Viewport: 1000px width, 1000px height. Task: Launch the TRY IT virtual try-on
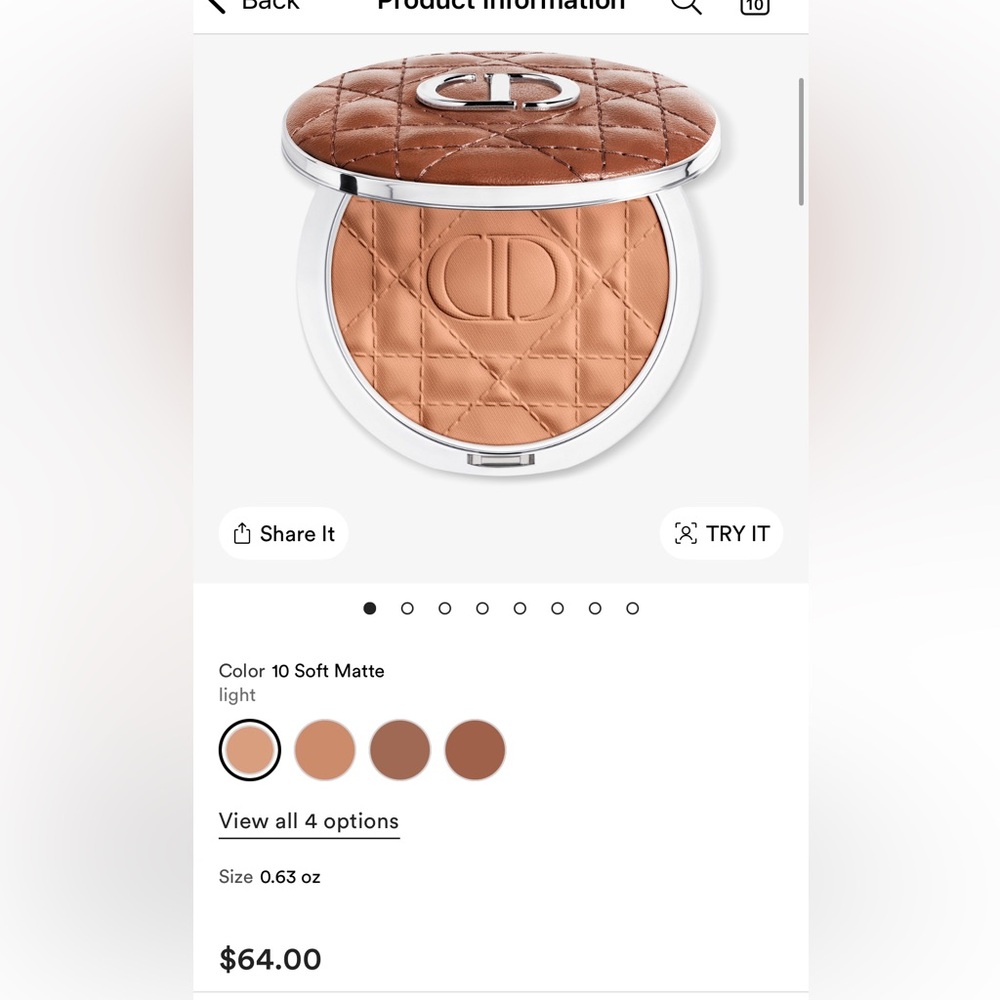pos(721,534)
